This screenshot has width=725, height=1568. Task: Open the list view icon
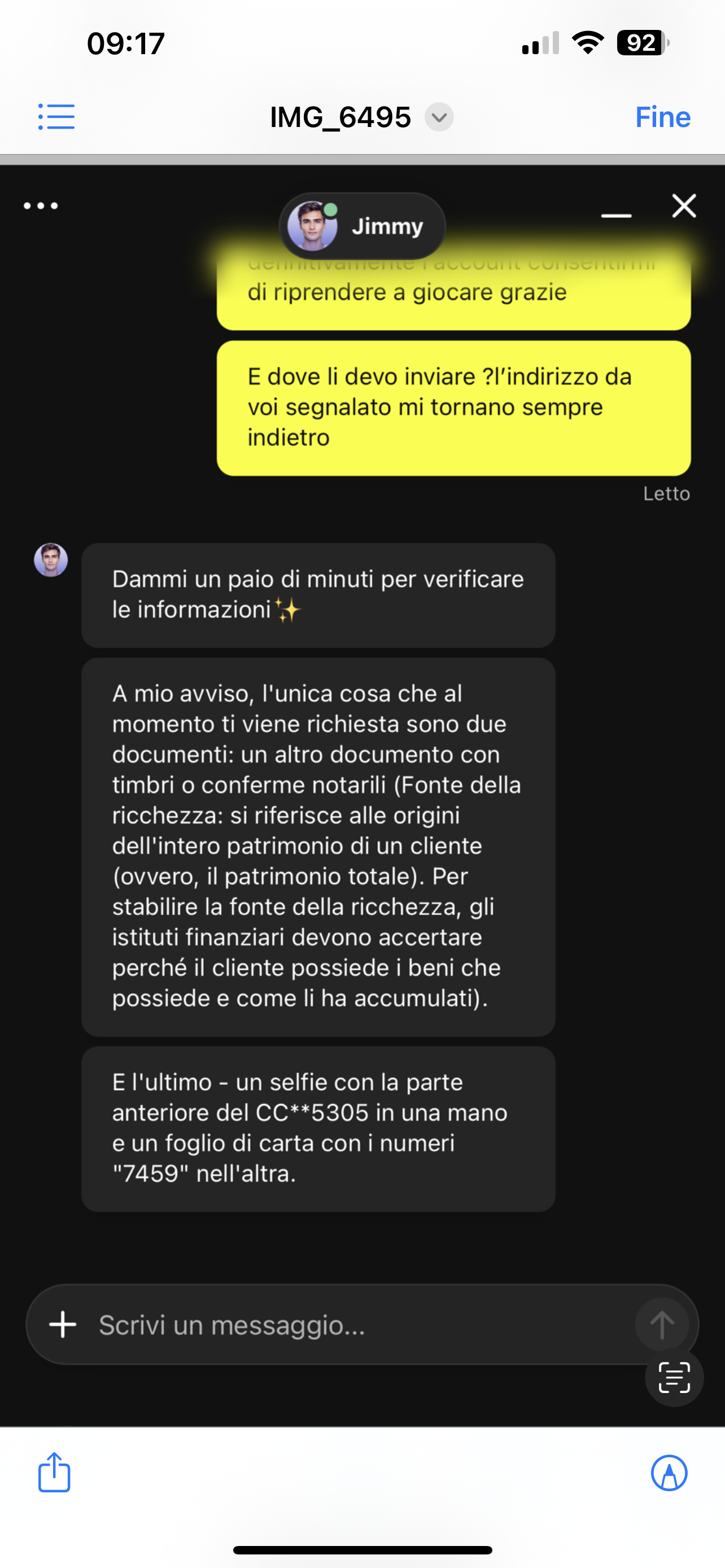[x=56, y=116]
